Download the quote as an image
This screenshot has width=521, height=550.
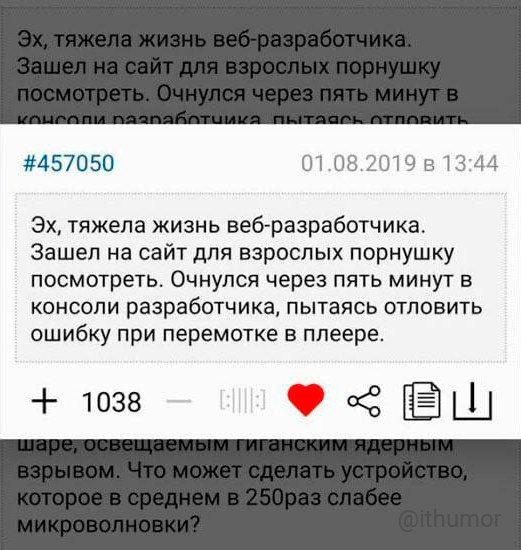point(473,401)
